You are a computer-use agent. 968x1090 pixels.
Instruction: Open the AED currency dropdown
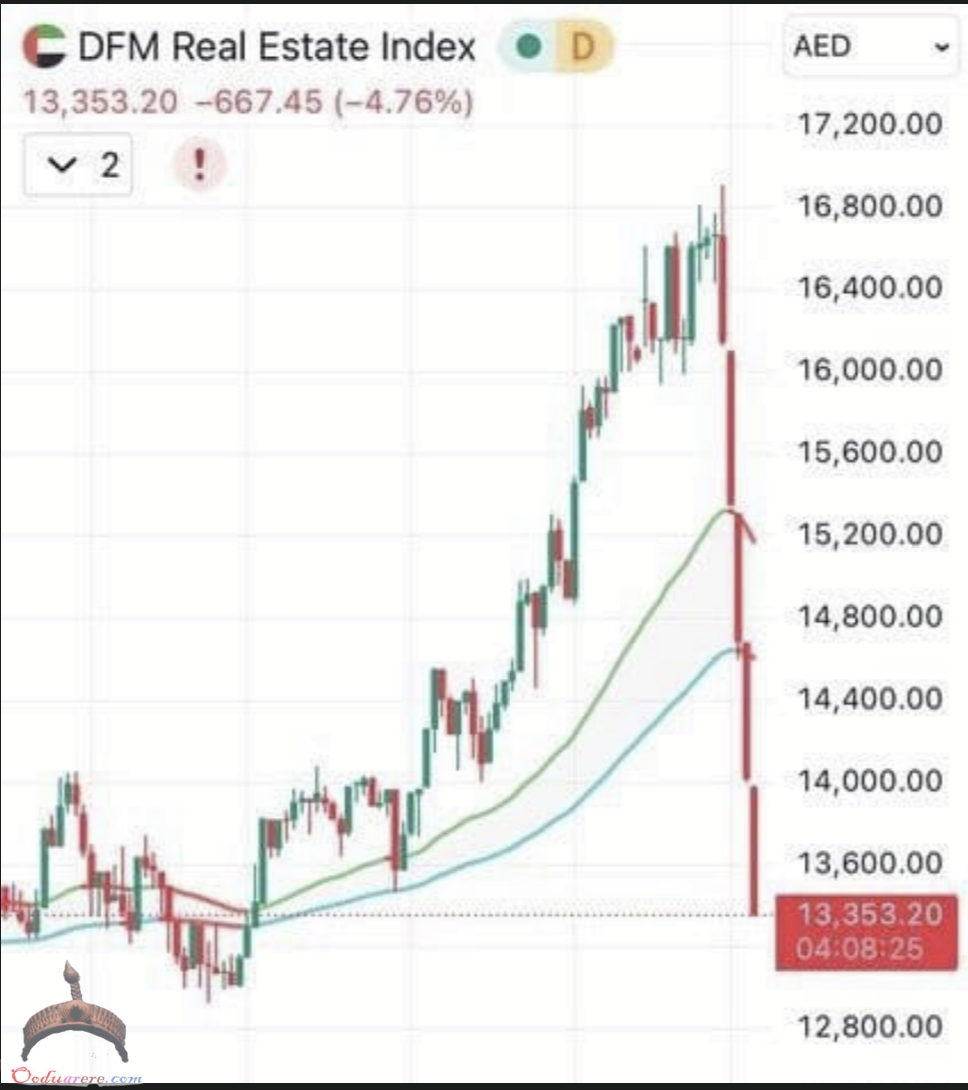pyautogui.click(x=870, y=47)
